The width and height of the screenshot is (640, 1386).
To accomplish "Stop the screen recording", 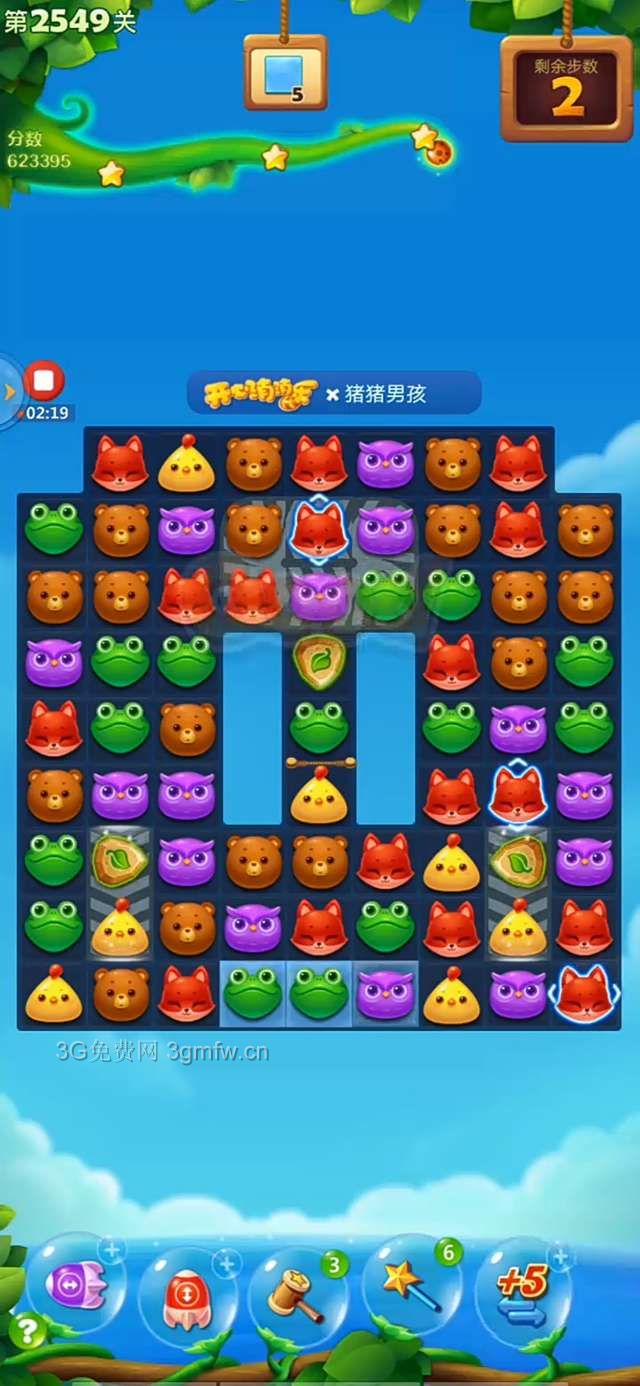I will (44, 381).
